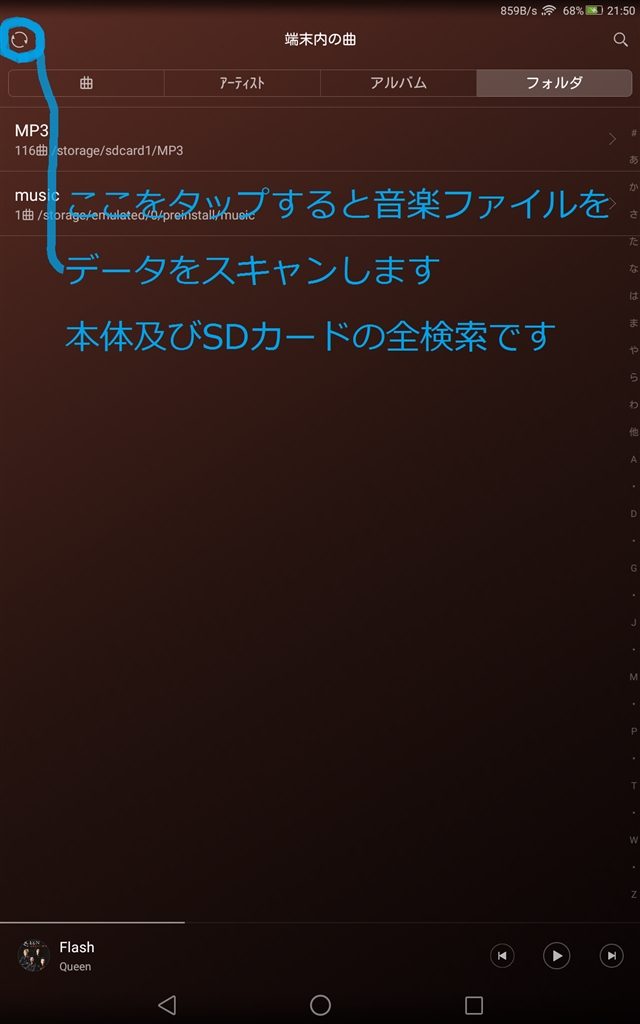Screen dimensions: 640x1024
Task: Open the music folder in preinstall
Action: pyautogui.click(x=300, y=203)
